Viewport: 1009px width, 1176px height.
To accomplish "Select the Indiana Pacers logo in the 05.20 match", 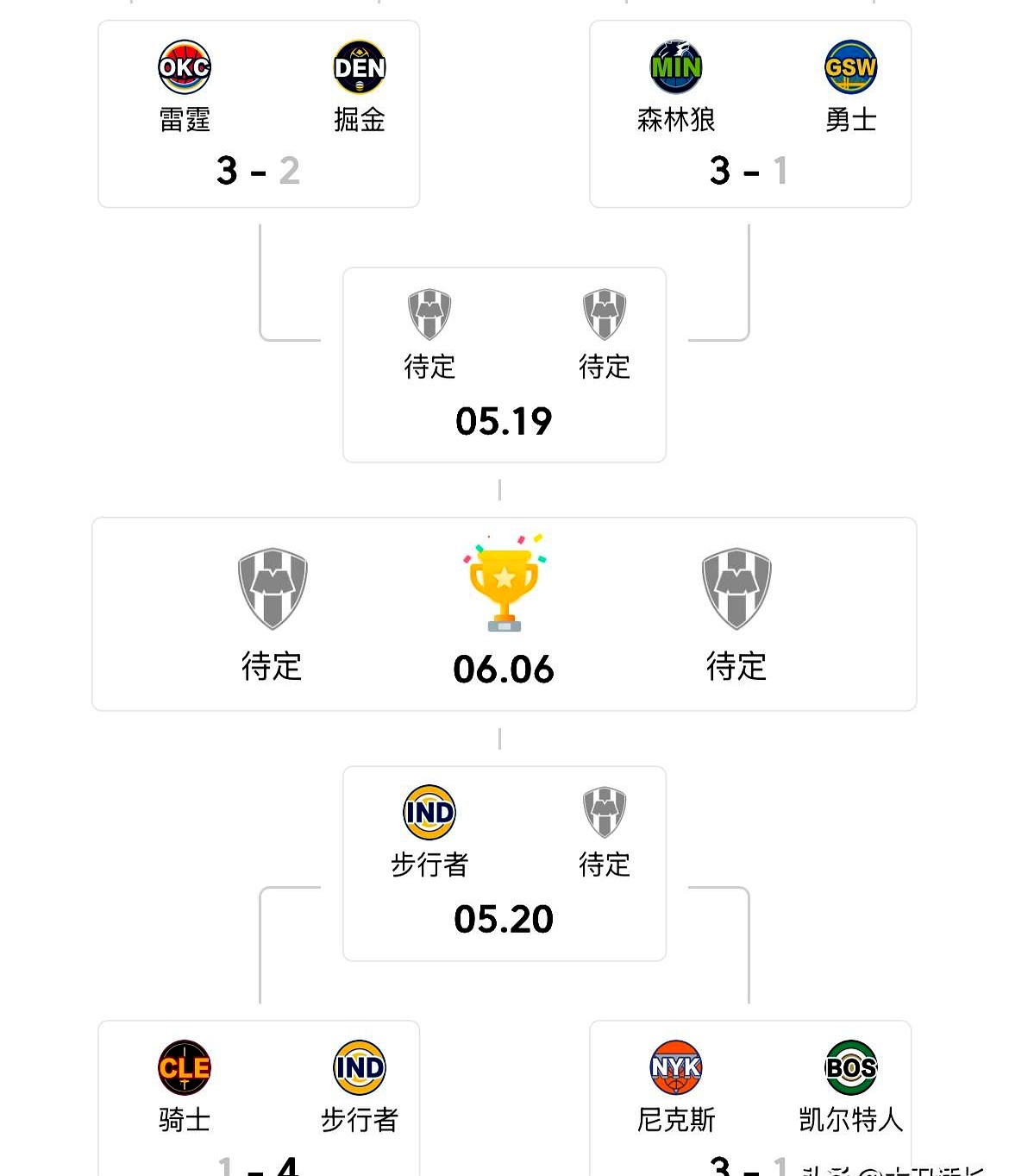I will pos(429,811).
